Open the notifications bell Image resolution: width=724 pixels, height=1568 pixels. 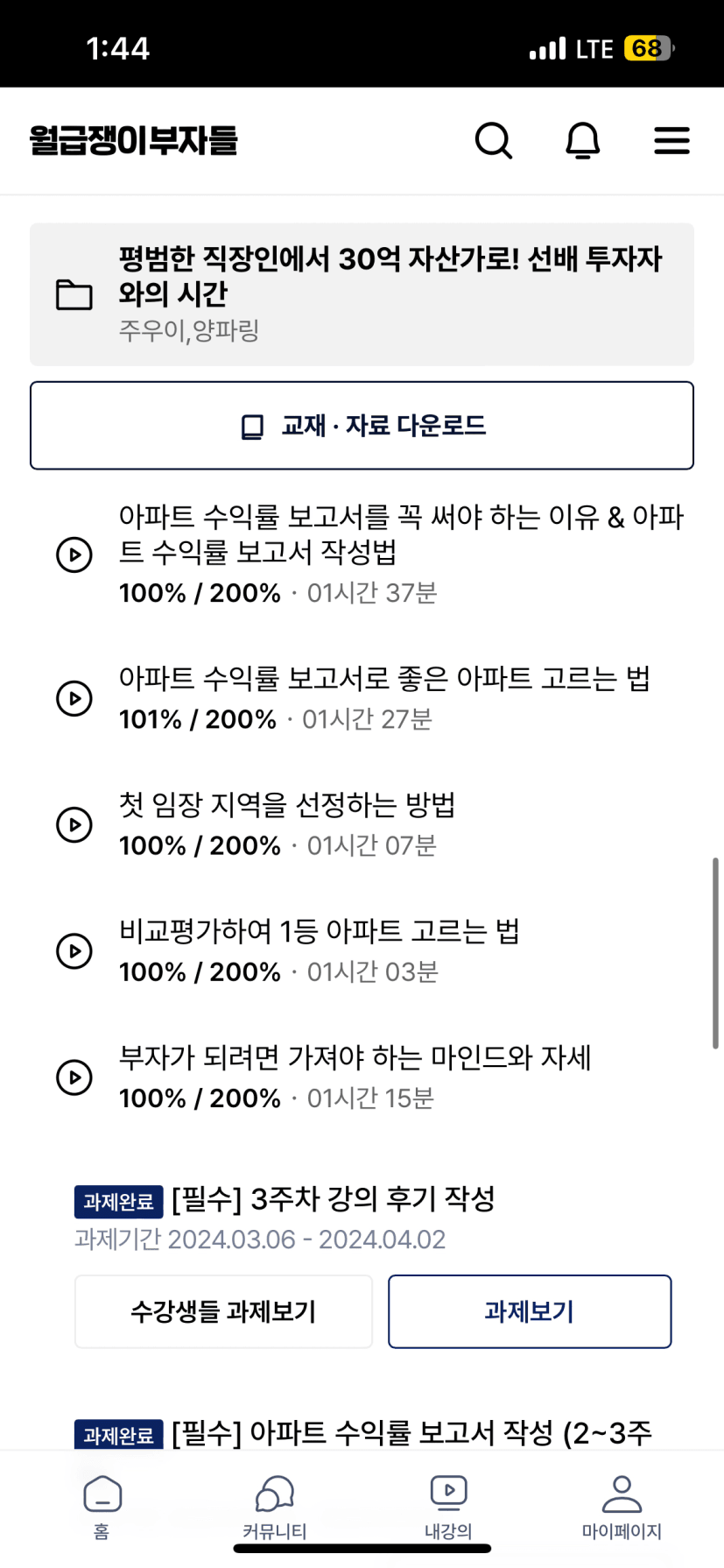583,140
